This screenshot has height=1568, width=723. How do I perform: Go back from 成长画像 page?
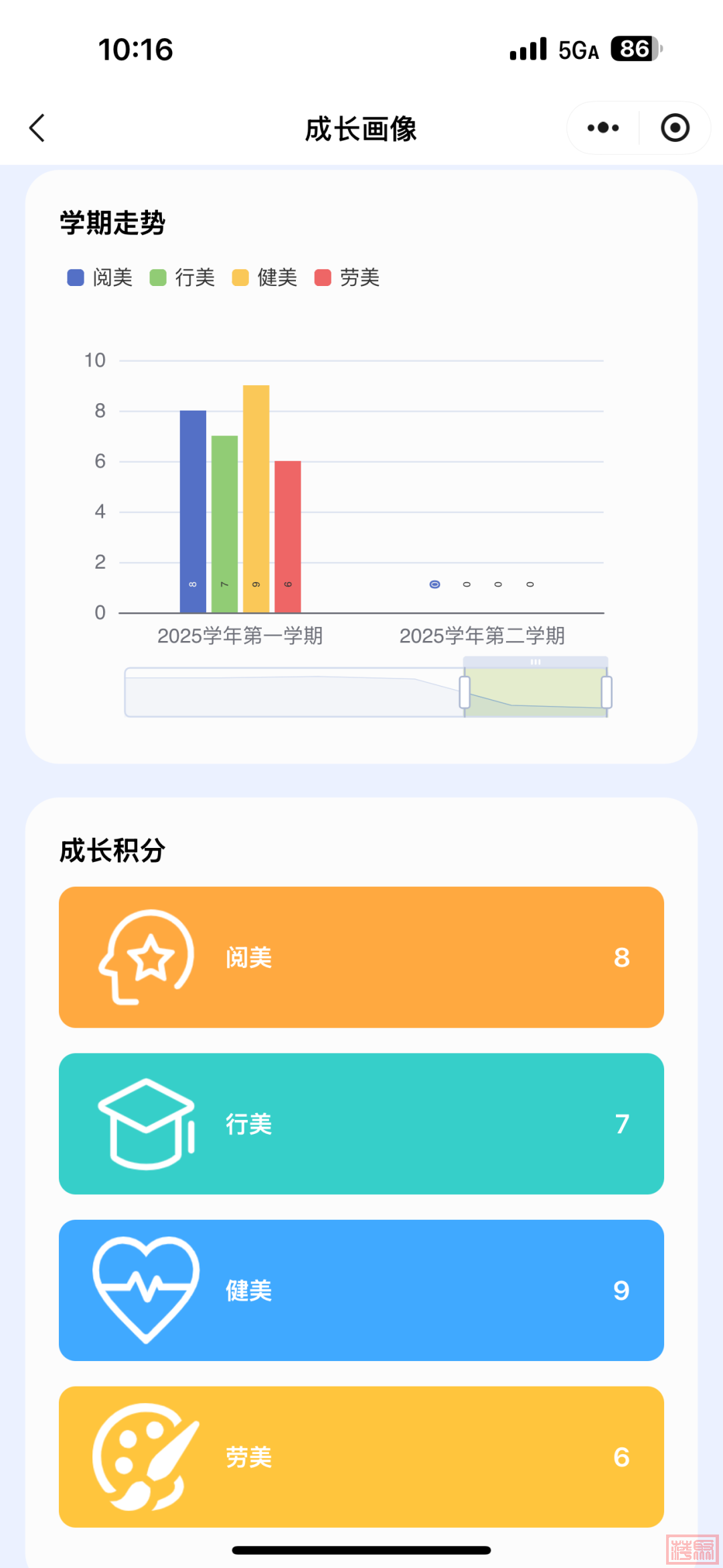[x=37, y=128]
